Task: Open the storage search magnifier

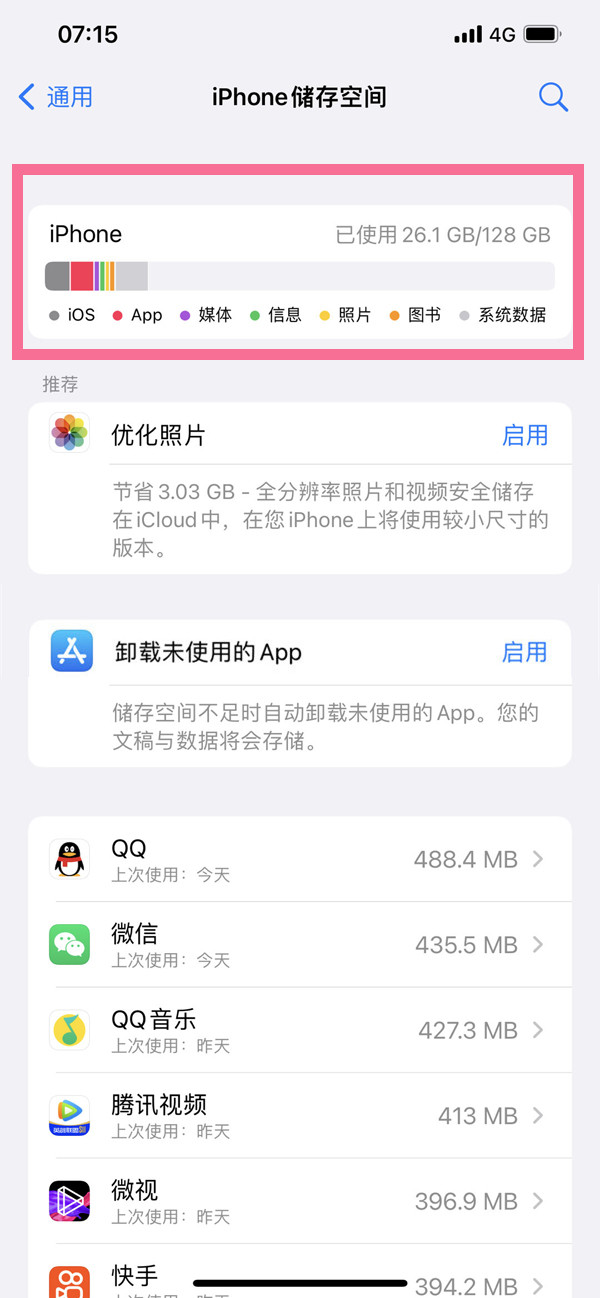Action: click(553, 97)
